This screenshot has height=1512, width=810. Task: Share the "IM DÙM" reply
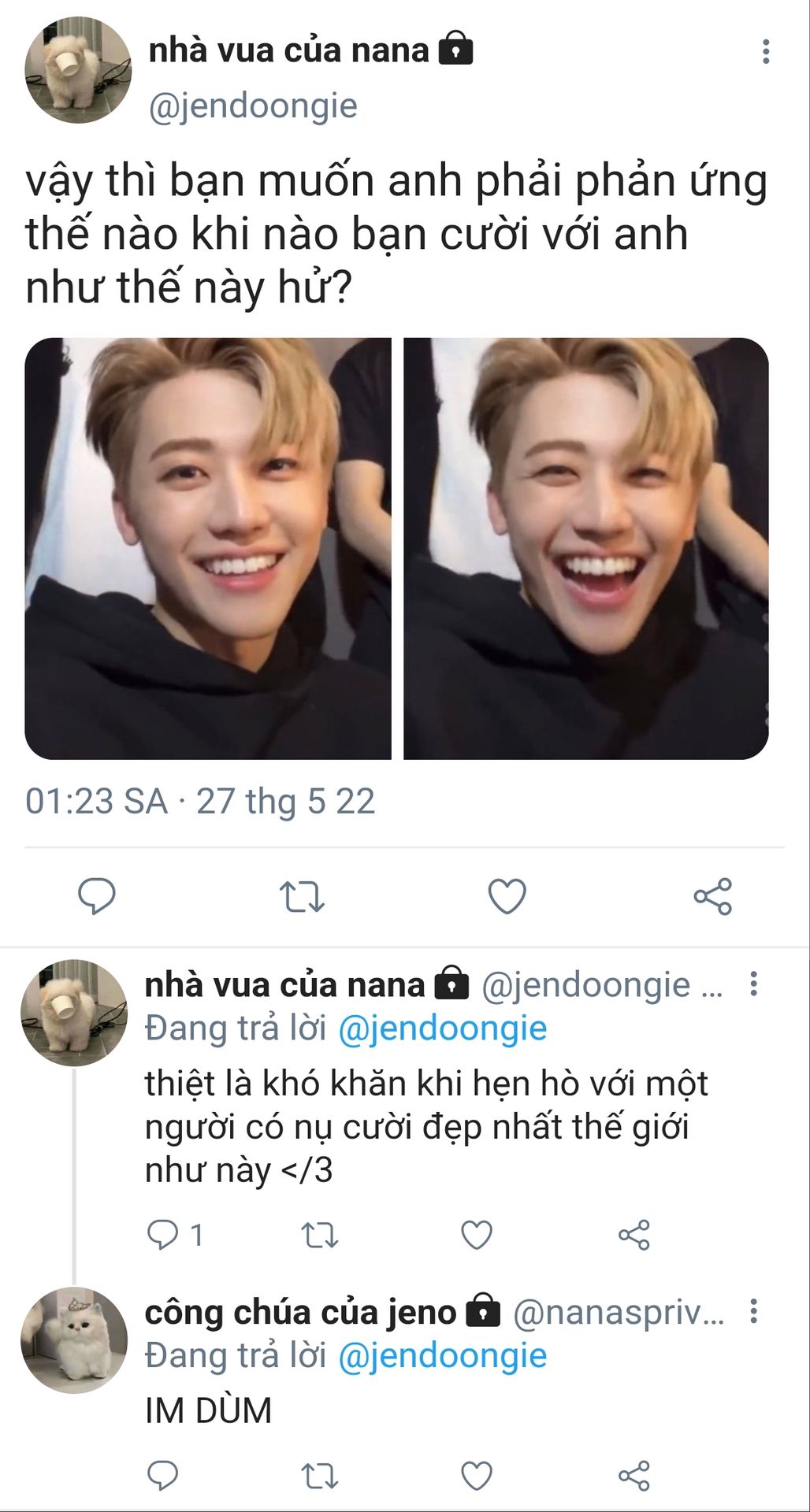point(634,1476)
